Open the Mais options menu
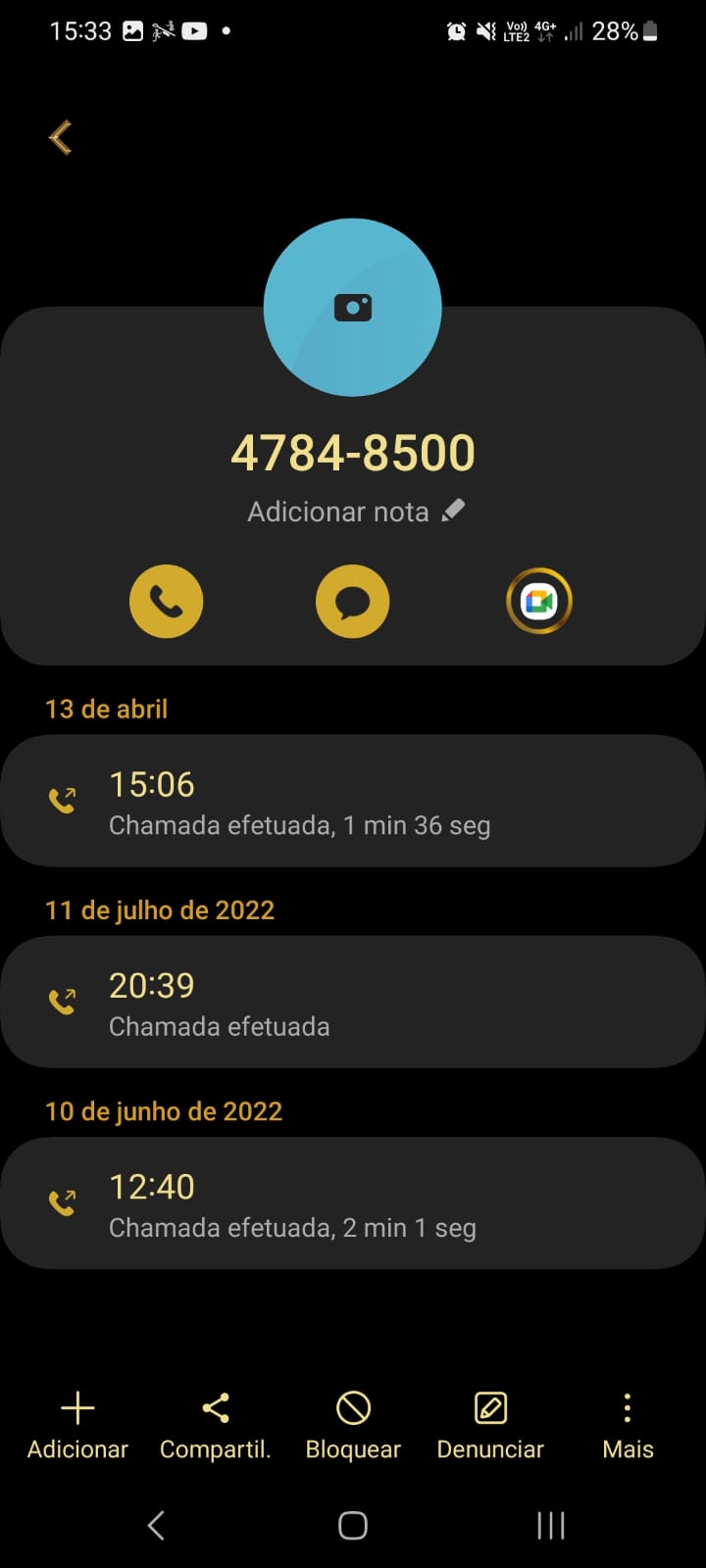706x1568 pixels. point(628,1426)
